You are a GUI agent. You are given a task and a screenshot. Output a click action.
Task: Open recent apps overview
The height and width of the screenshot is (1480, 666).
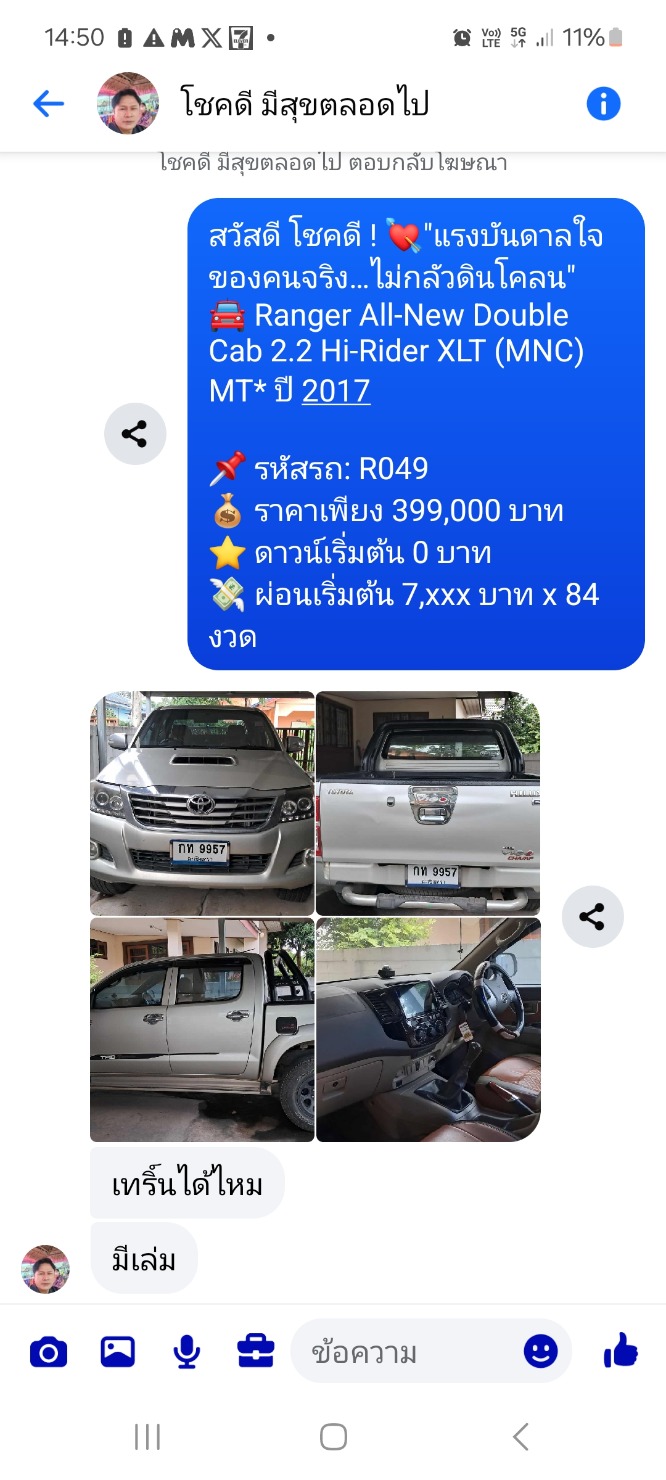147,1438
